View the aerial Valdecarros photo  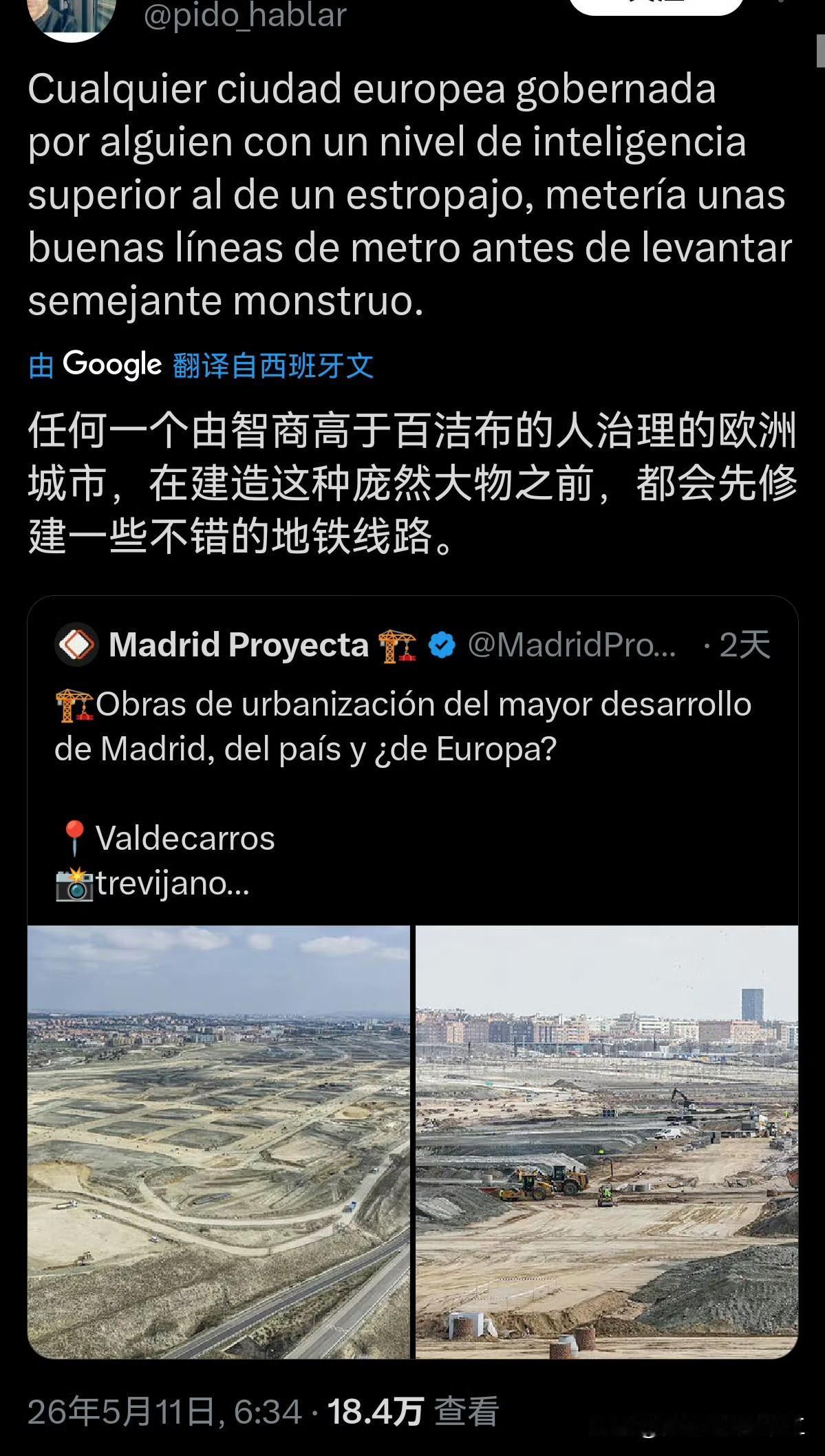tap(219, 1142)
